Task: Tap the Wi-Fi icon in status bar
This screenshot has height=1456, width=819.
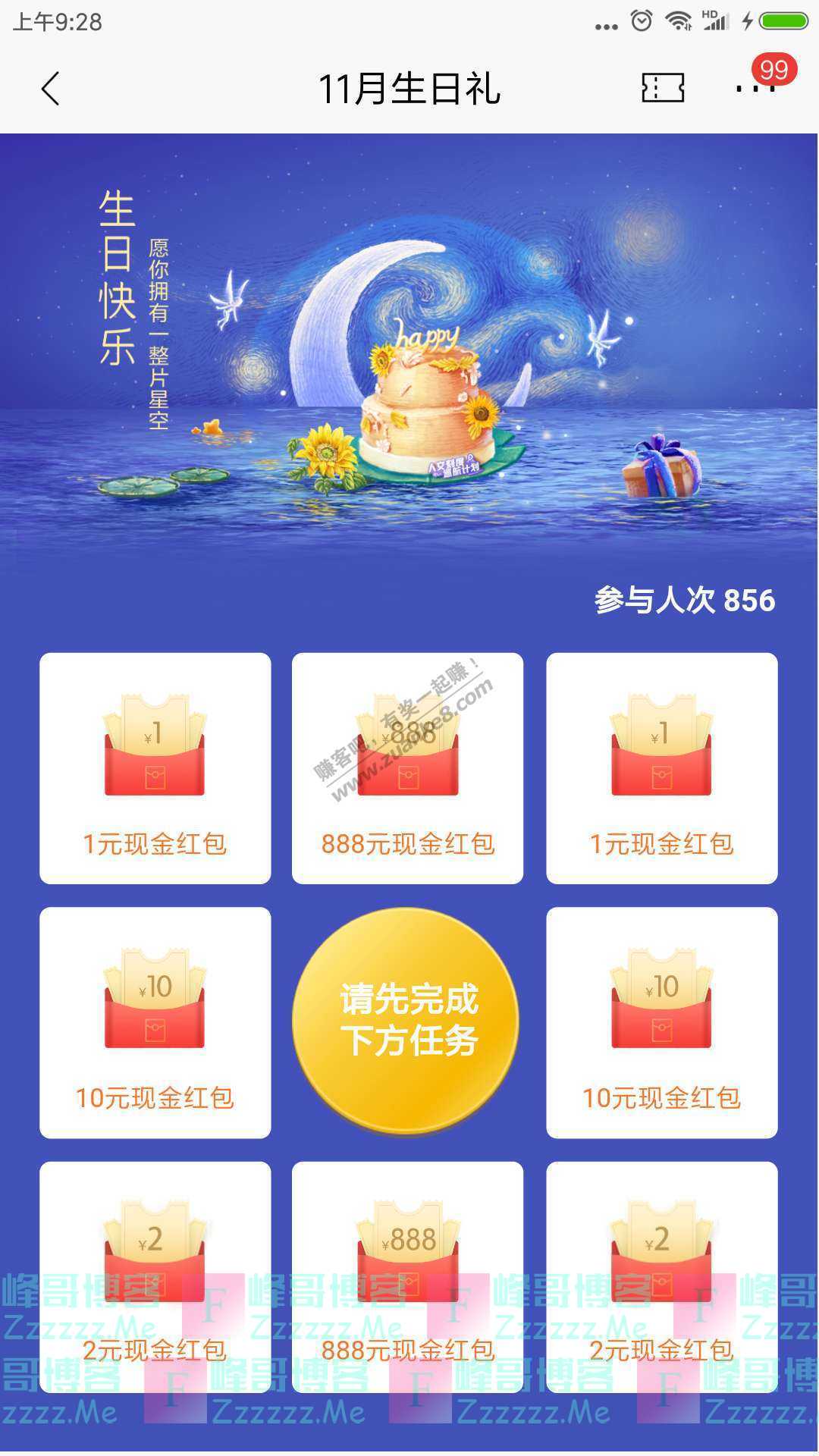Action: pos(679,21)
